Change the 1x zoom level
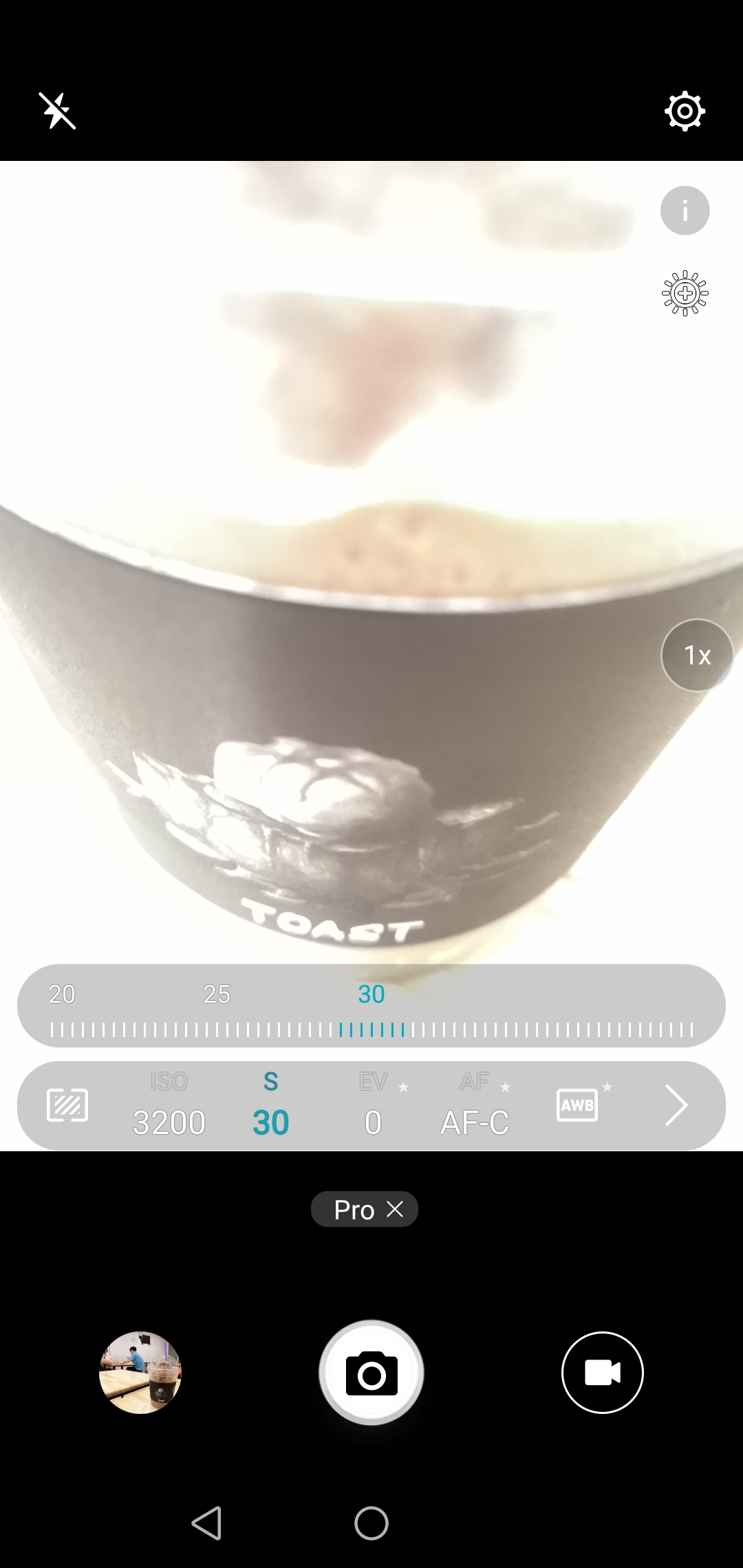Screen dimensions: 743x1568 (696, 655)
